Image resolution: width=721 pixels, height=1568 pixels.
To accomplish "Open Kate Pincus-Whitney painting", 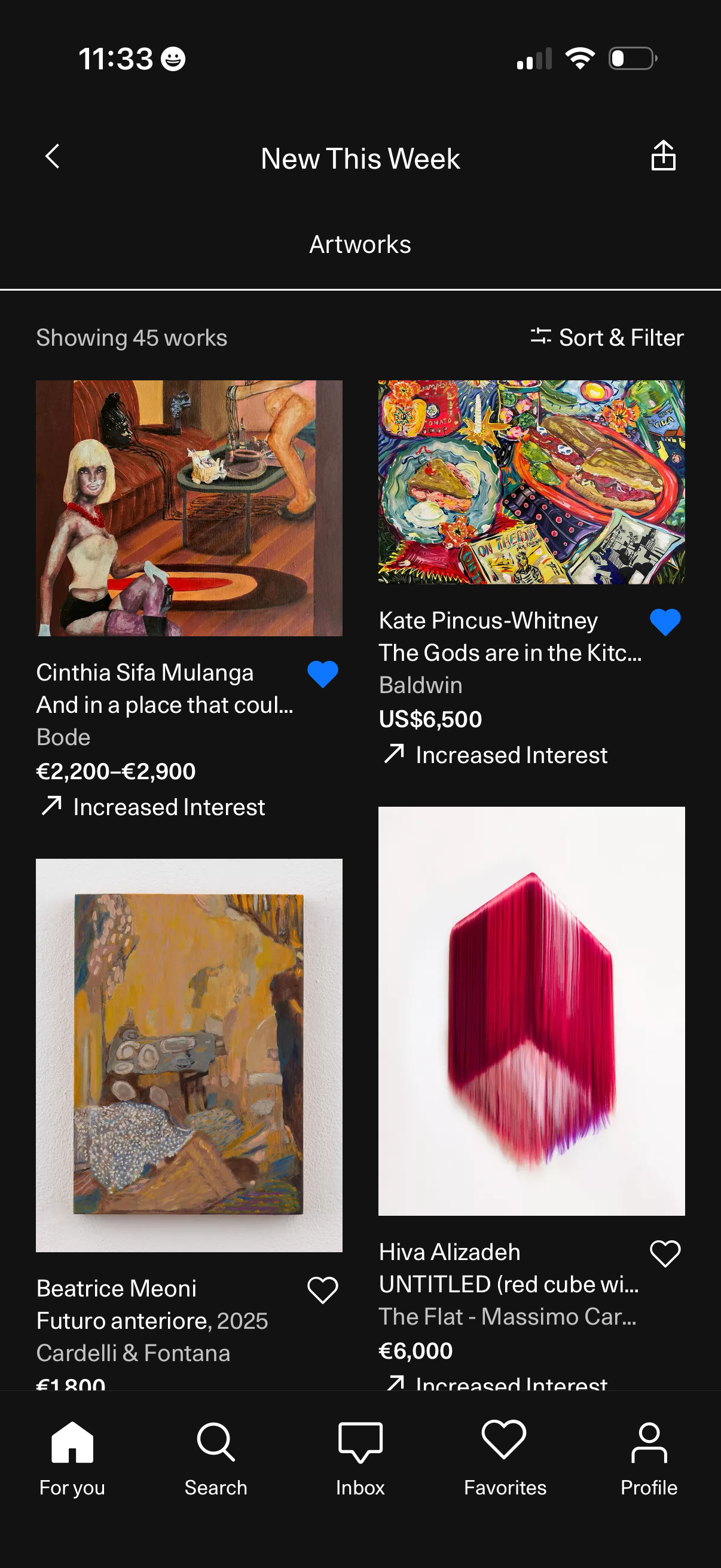I will tap(531, 482).
